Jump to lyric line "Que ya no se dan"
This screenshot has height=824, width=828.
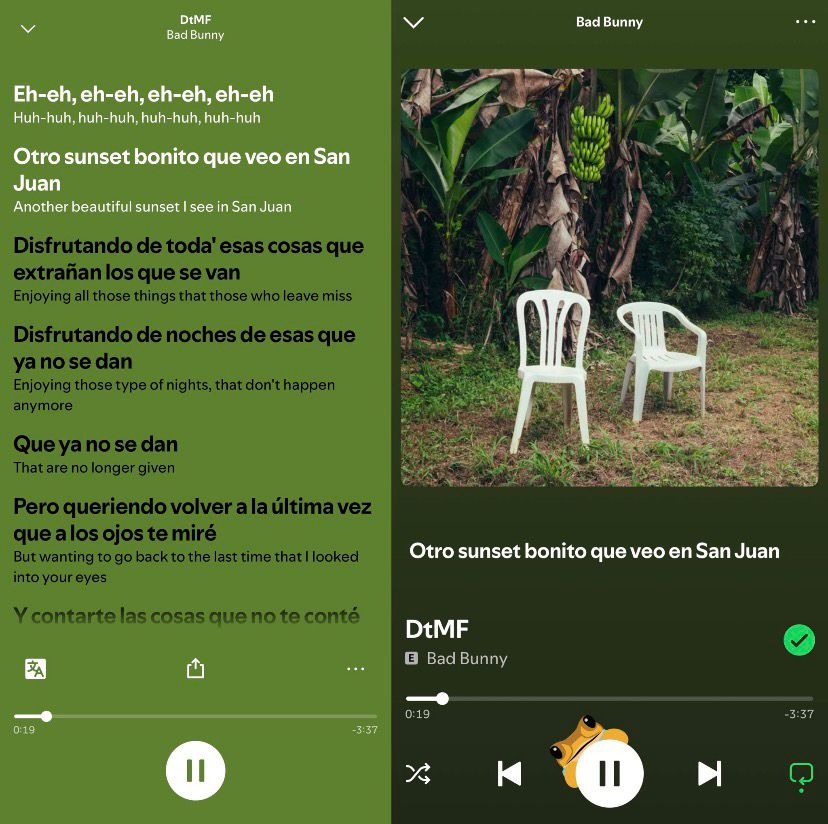click(x=96, y=444)
